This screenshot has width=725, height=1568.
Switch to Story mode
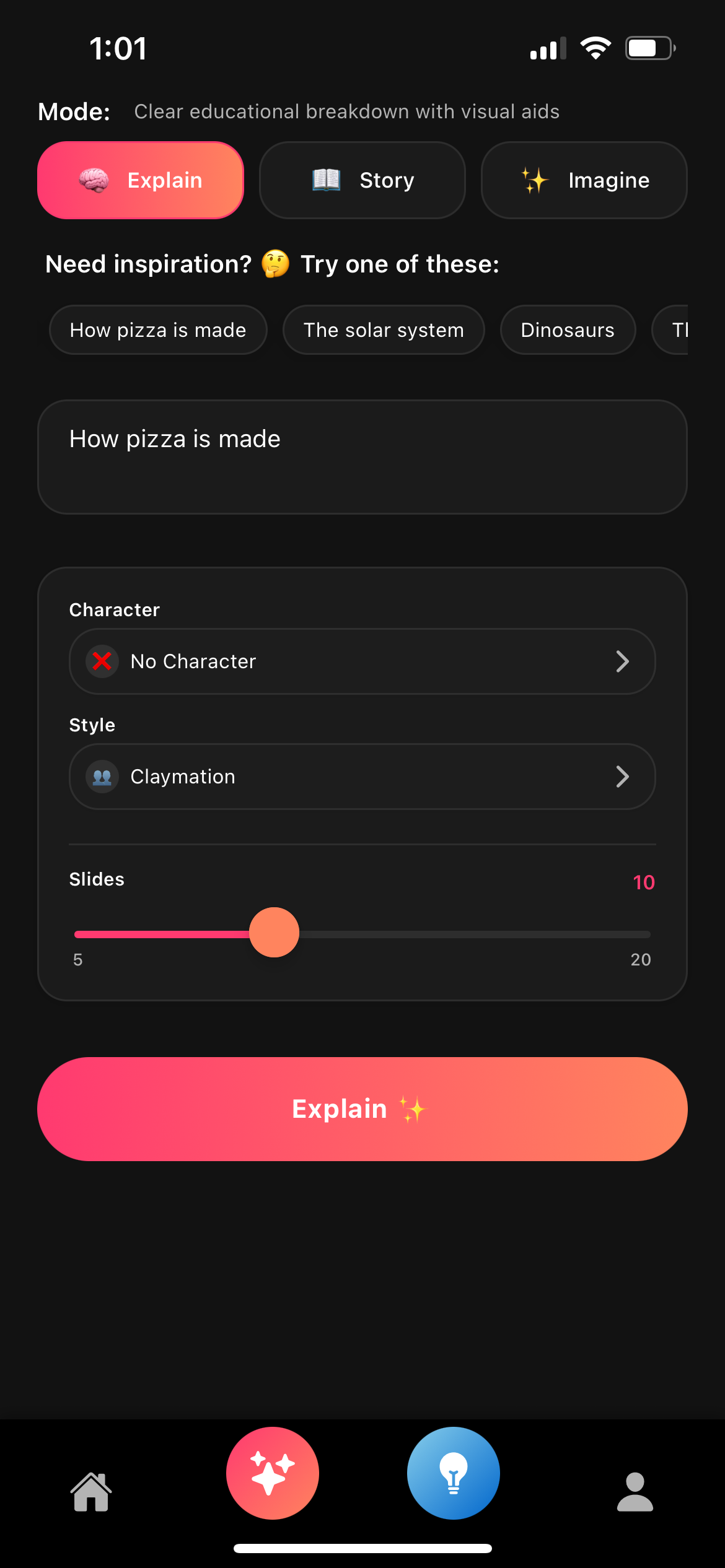point(362,180)
